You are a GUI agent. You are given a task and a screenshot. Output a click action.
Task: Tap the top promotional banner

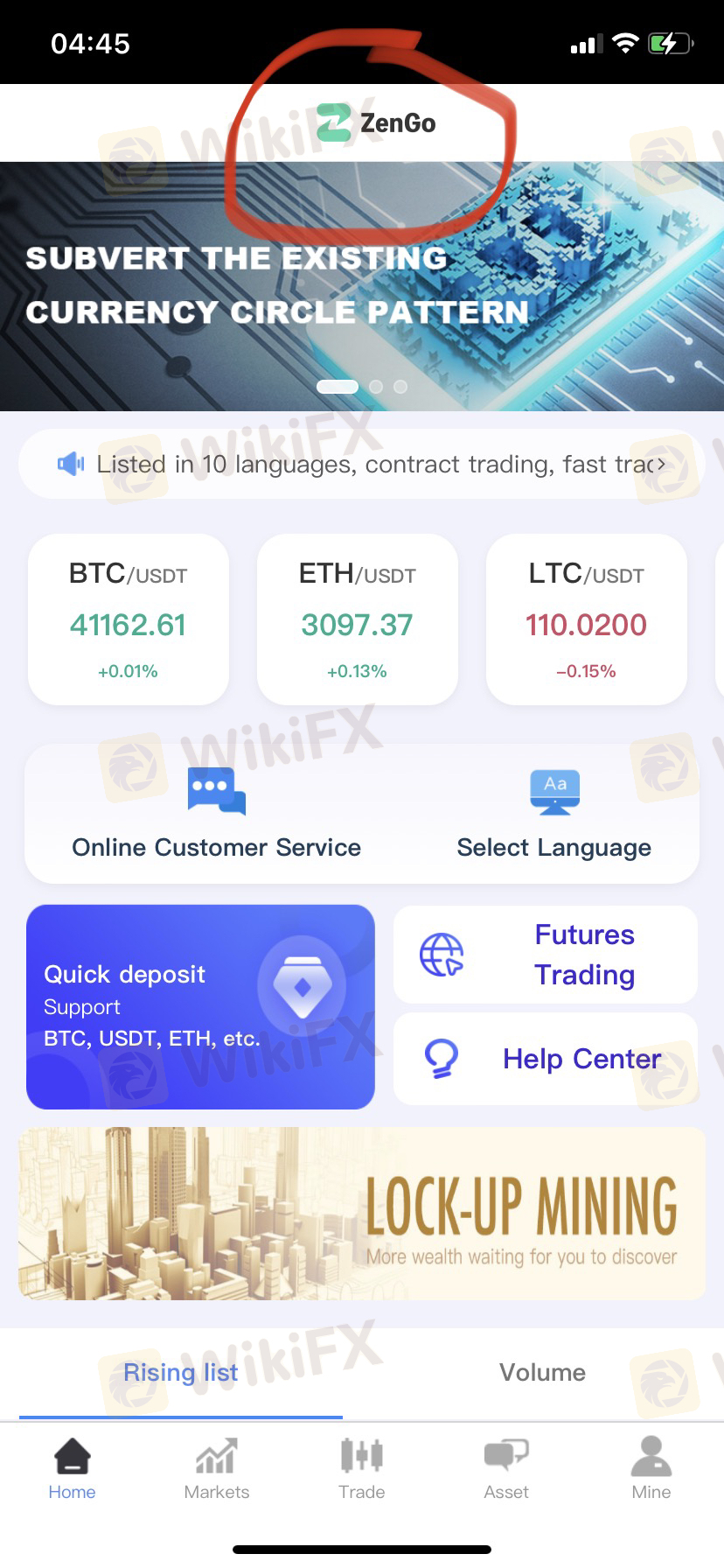tap(362, 286)
